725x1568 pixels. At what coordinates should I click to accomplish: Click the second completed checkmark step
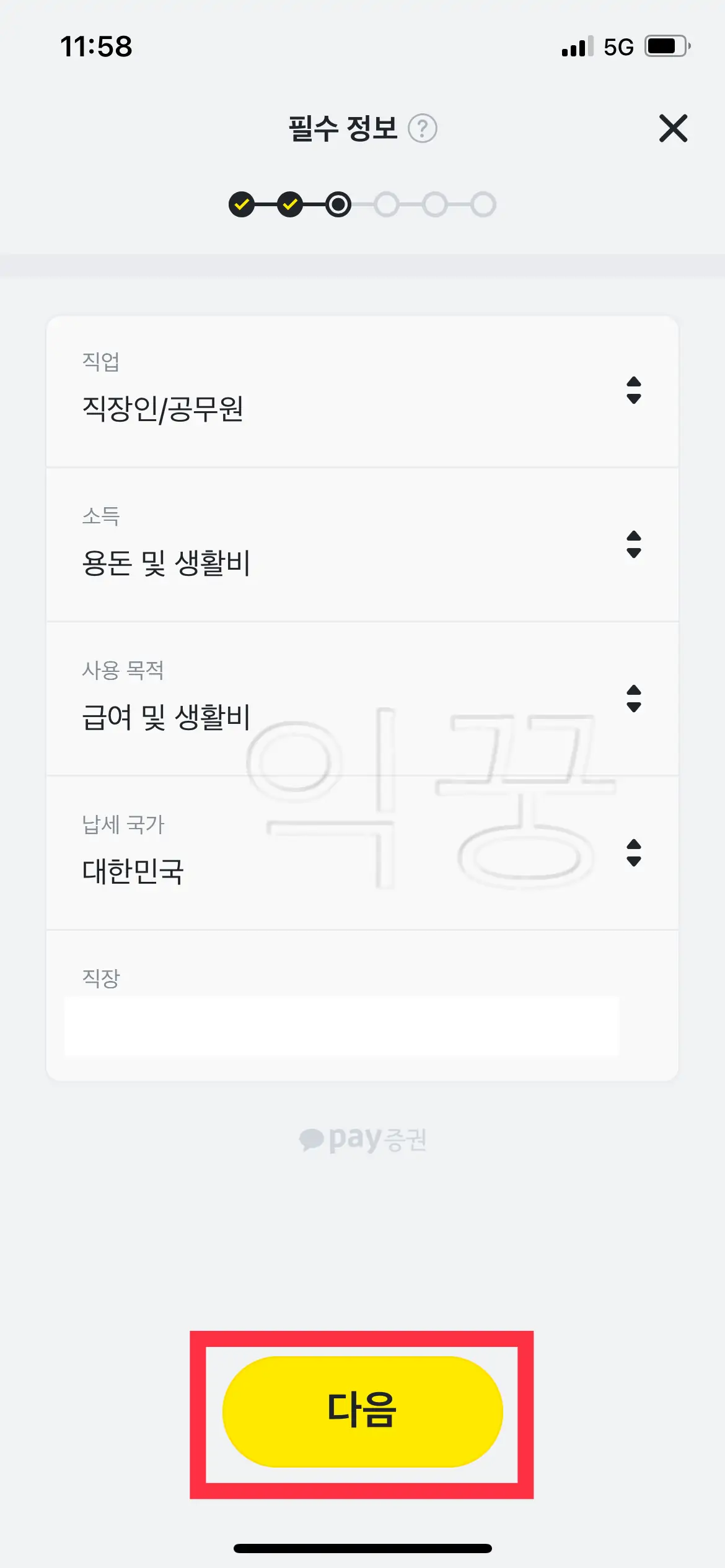(291, 205)
